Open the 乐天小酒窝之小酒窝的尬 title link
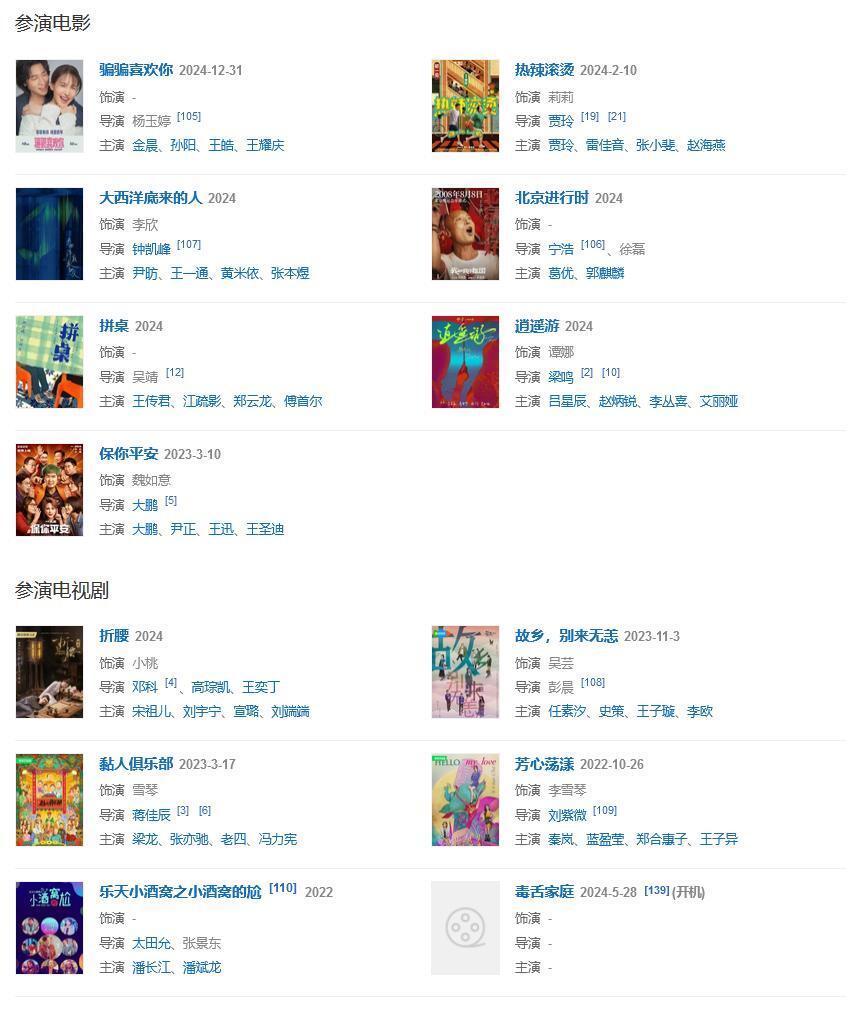Image resolution: width=864 pixels, height=1011 pixels. (180, 892)
